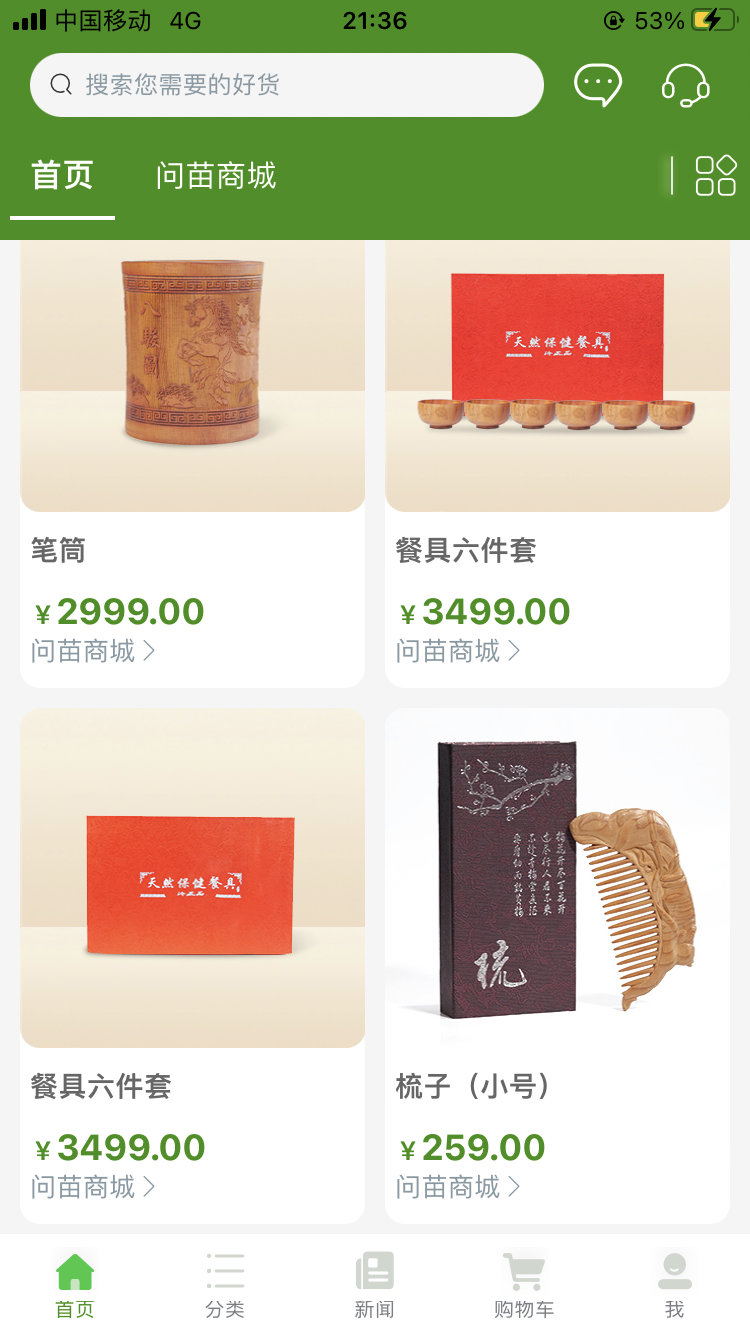This screenshot has height=1334, width=750.
Task: Open the messages chat bubble icon
Action: pyautogui.click(x=597, y=85)
